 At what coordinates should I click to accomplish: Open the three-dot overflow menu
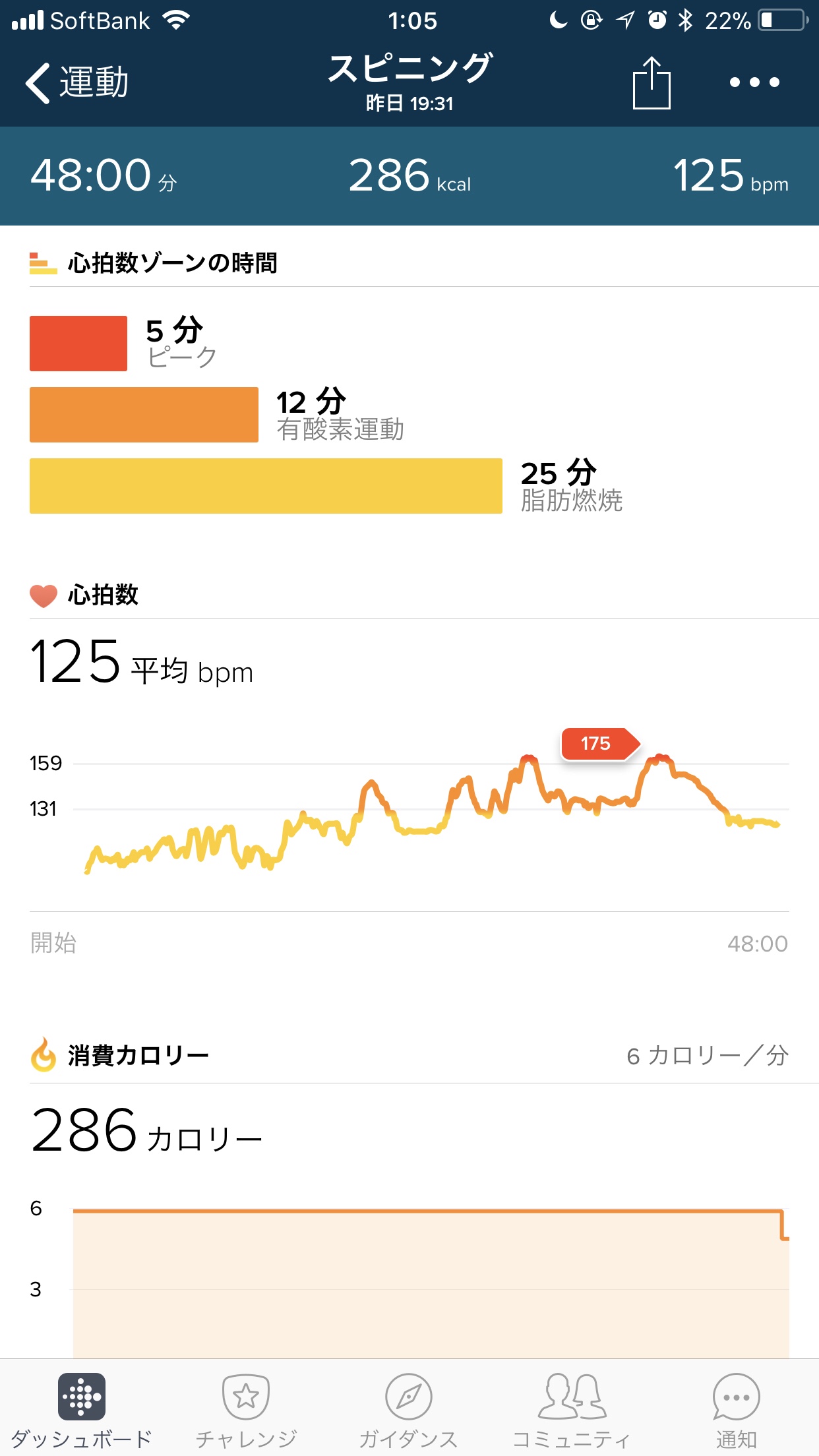(754, 83)
